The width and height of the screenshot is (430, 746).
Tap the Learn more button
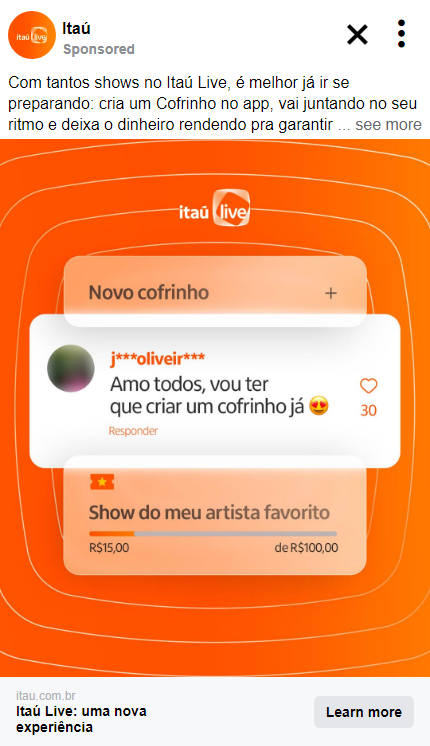364,712
